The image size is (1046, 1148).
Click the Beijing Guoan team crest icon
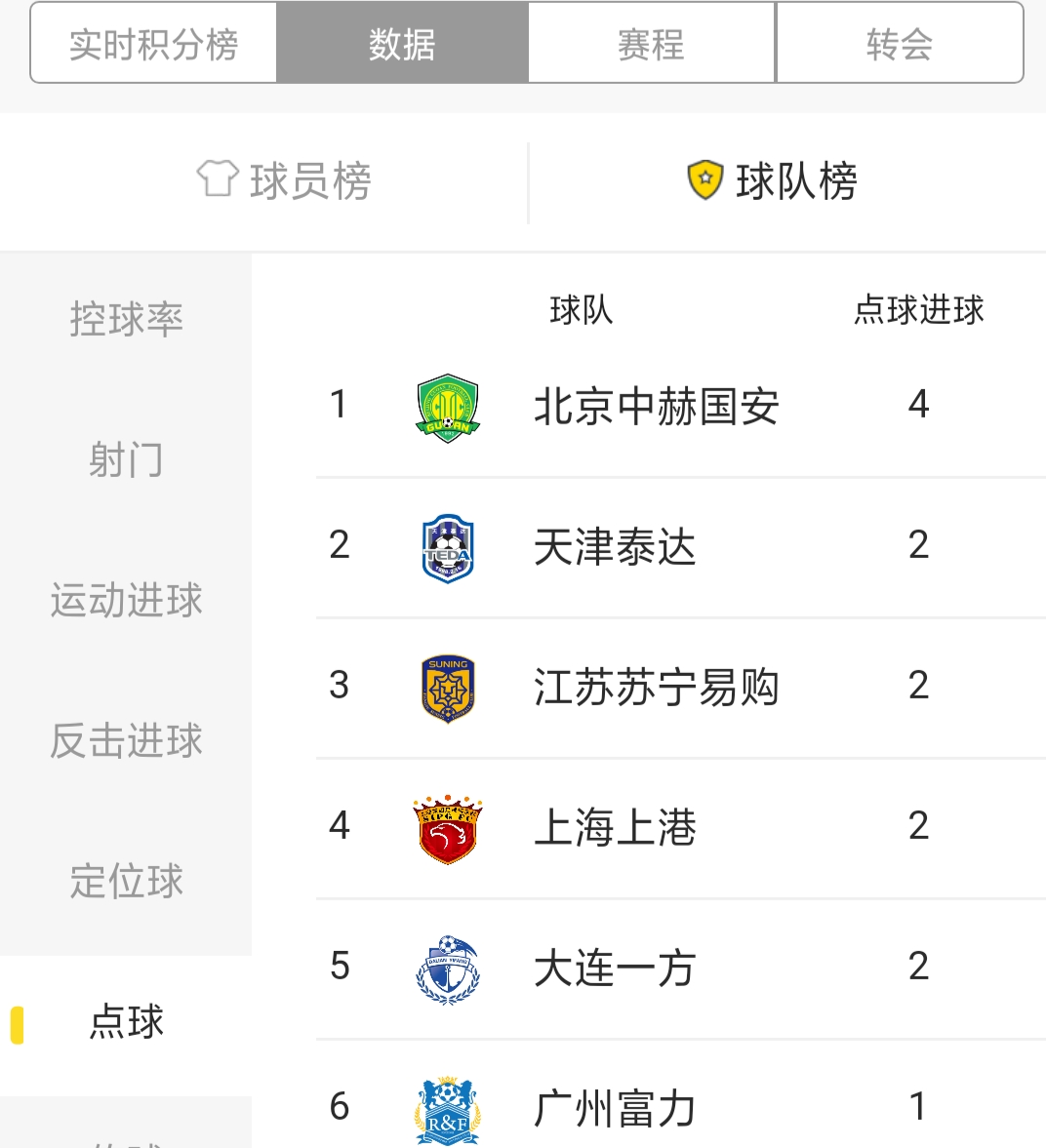pyautogui.click(x=447, y=408)
